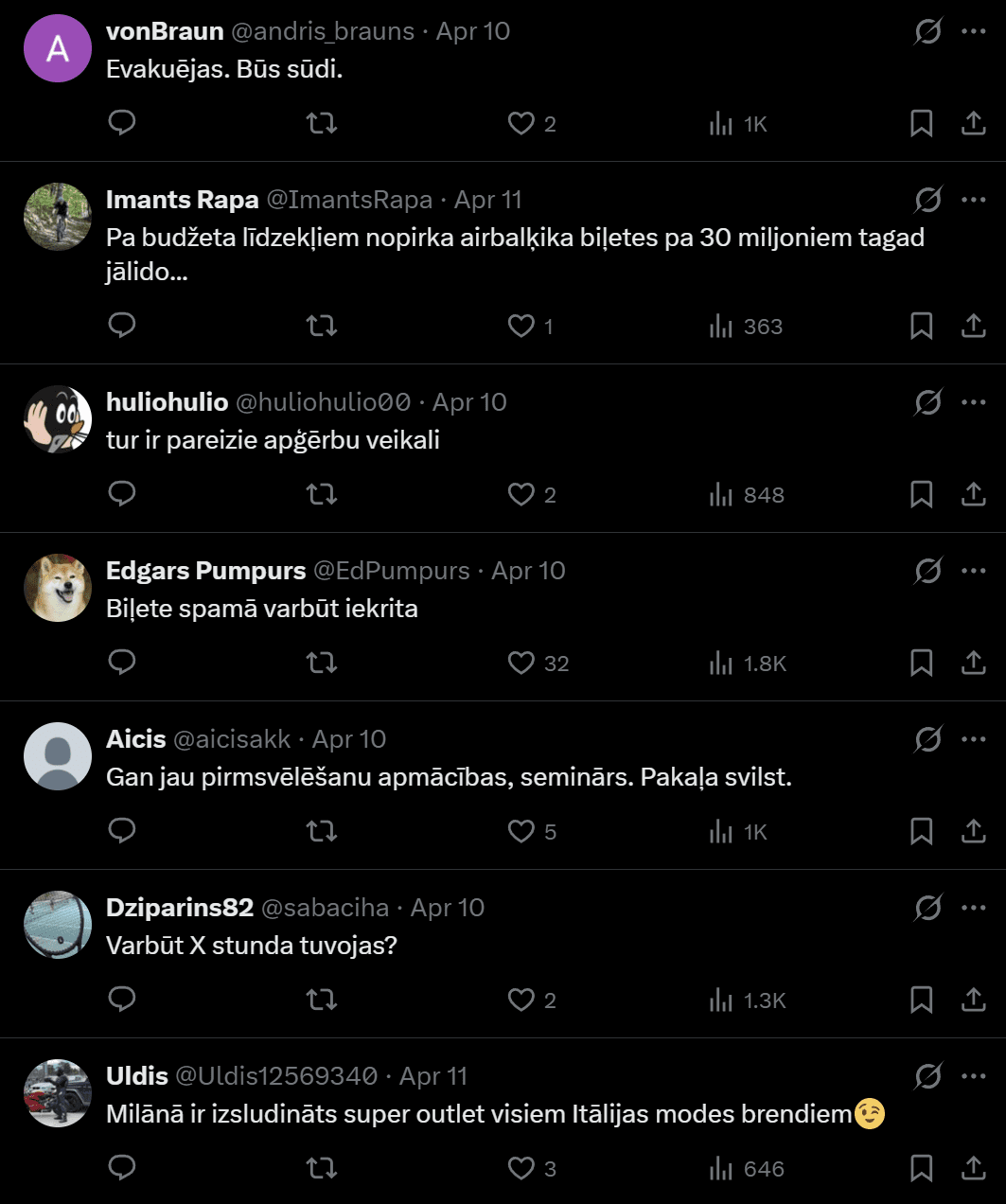This screenshot has width=1006, height=1204.
Task: Open Grok icon on Edgars Pumpurs' tweet
Action: (928, 571)
